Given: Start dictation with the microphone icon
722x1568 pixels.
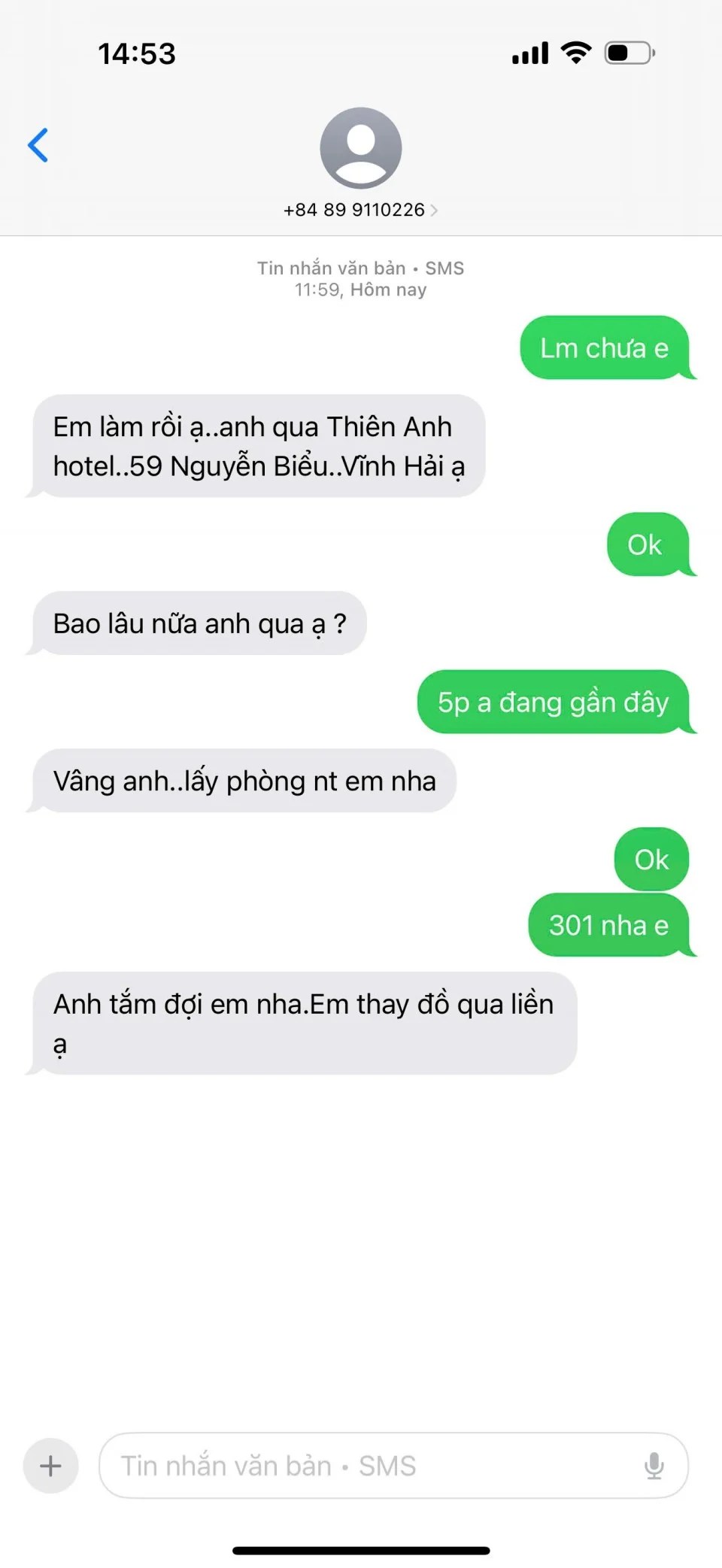Looking at the screenshot, I should [x=654, y=1466].
